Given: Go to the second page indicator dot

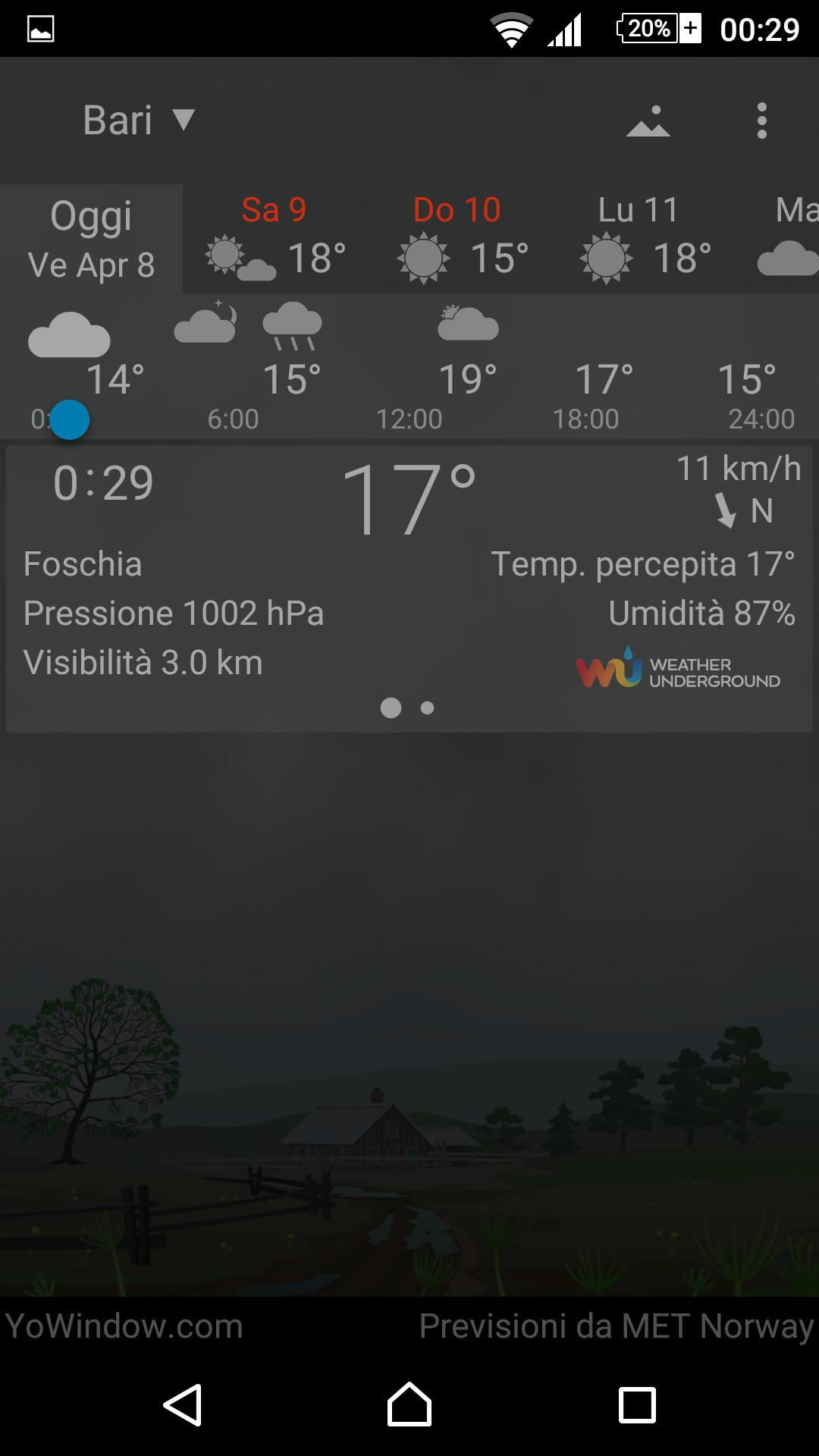Looking at the screenshot, I should (x=428, y=708).
